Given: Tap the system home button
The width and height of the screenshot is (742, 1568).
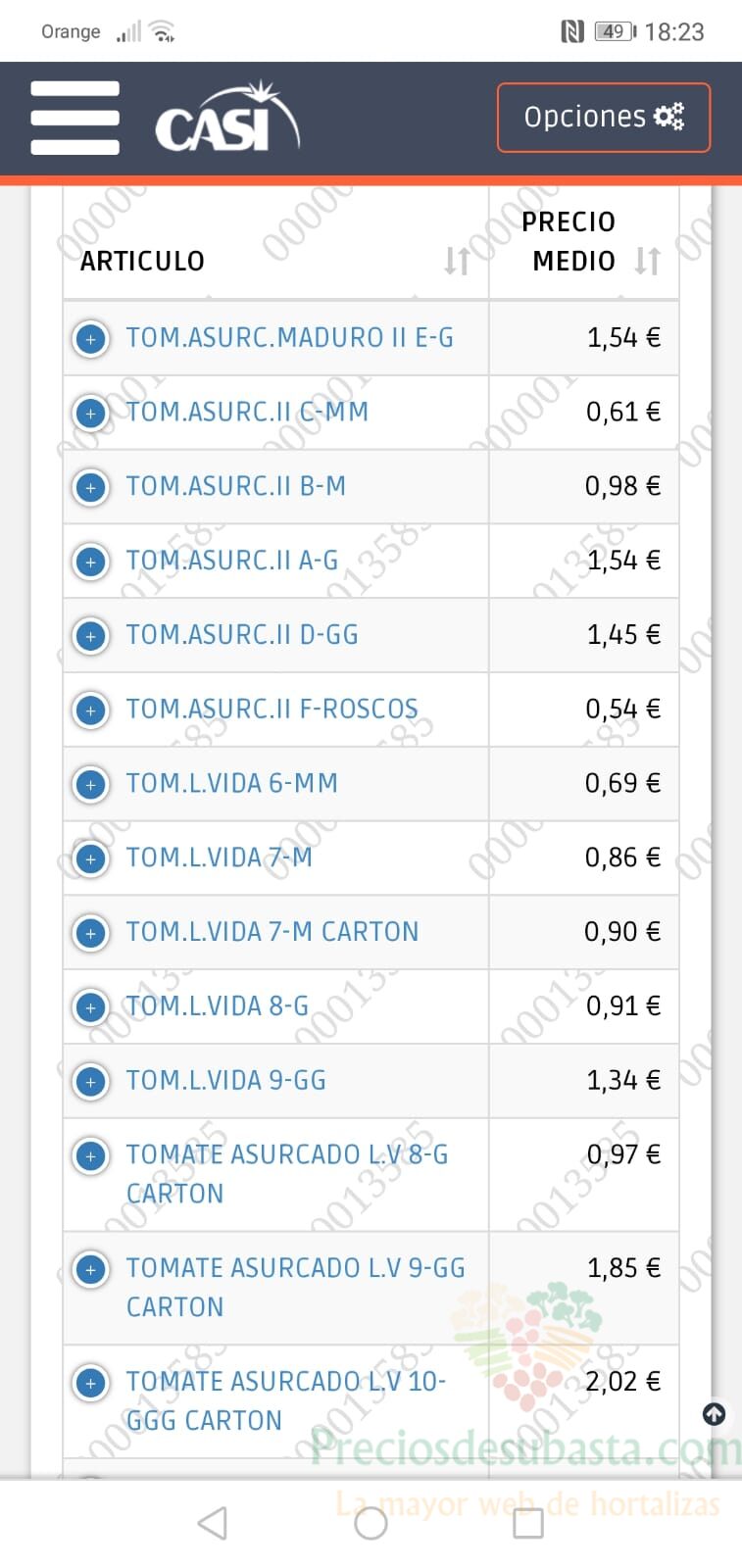Looking at the screenshot, I should 371,1523.
